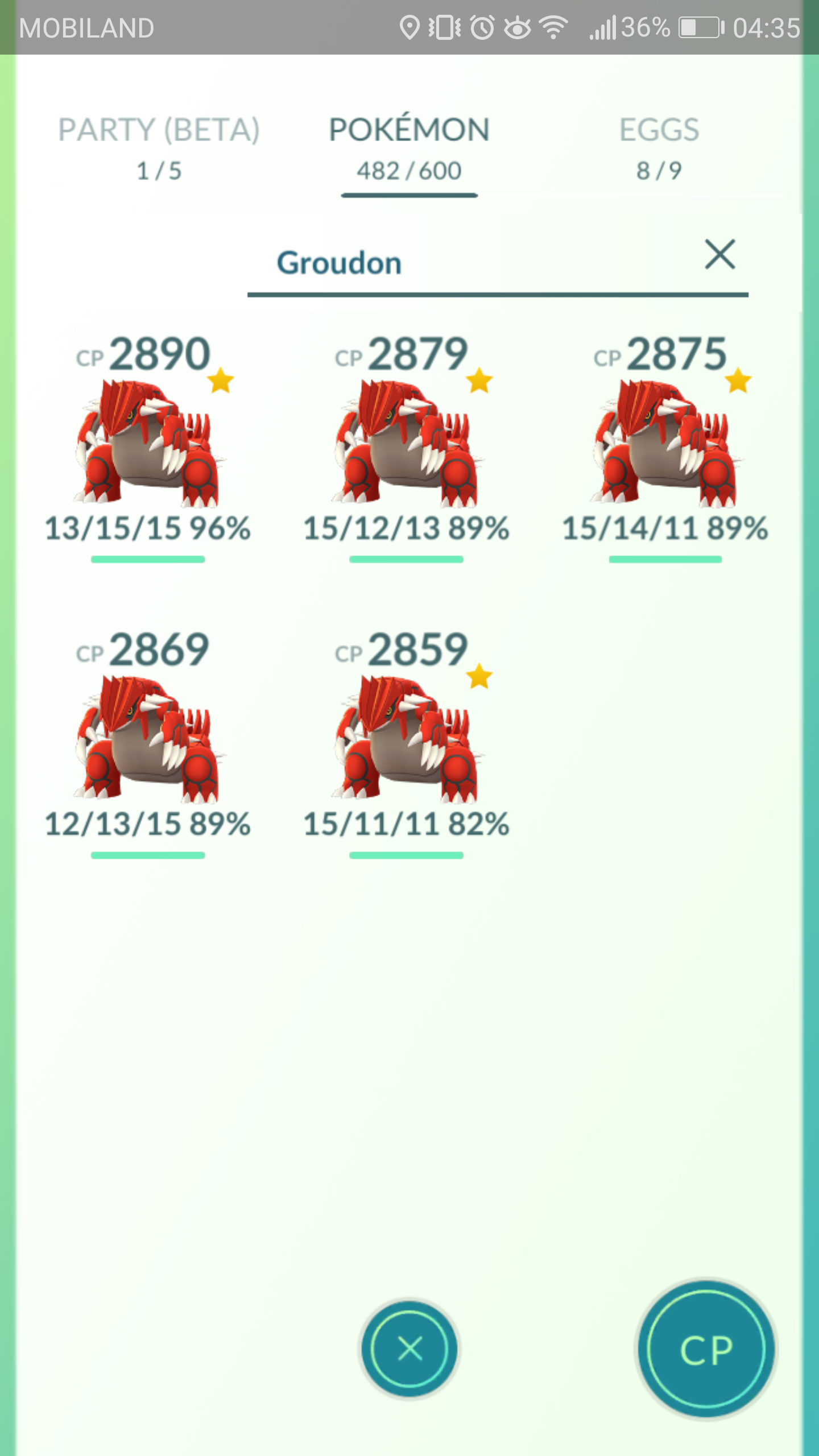Close the Pokémon list
Viewport: 819px width, 1456px height.
(409, 1349)
